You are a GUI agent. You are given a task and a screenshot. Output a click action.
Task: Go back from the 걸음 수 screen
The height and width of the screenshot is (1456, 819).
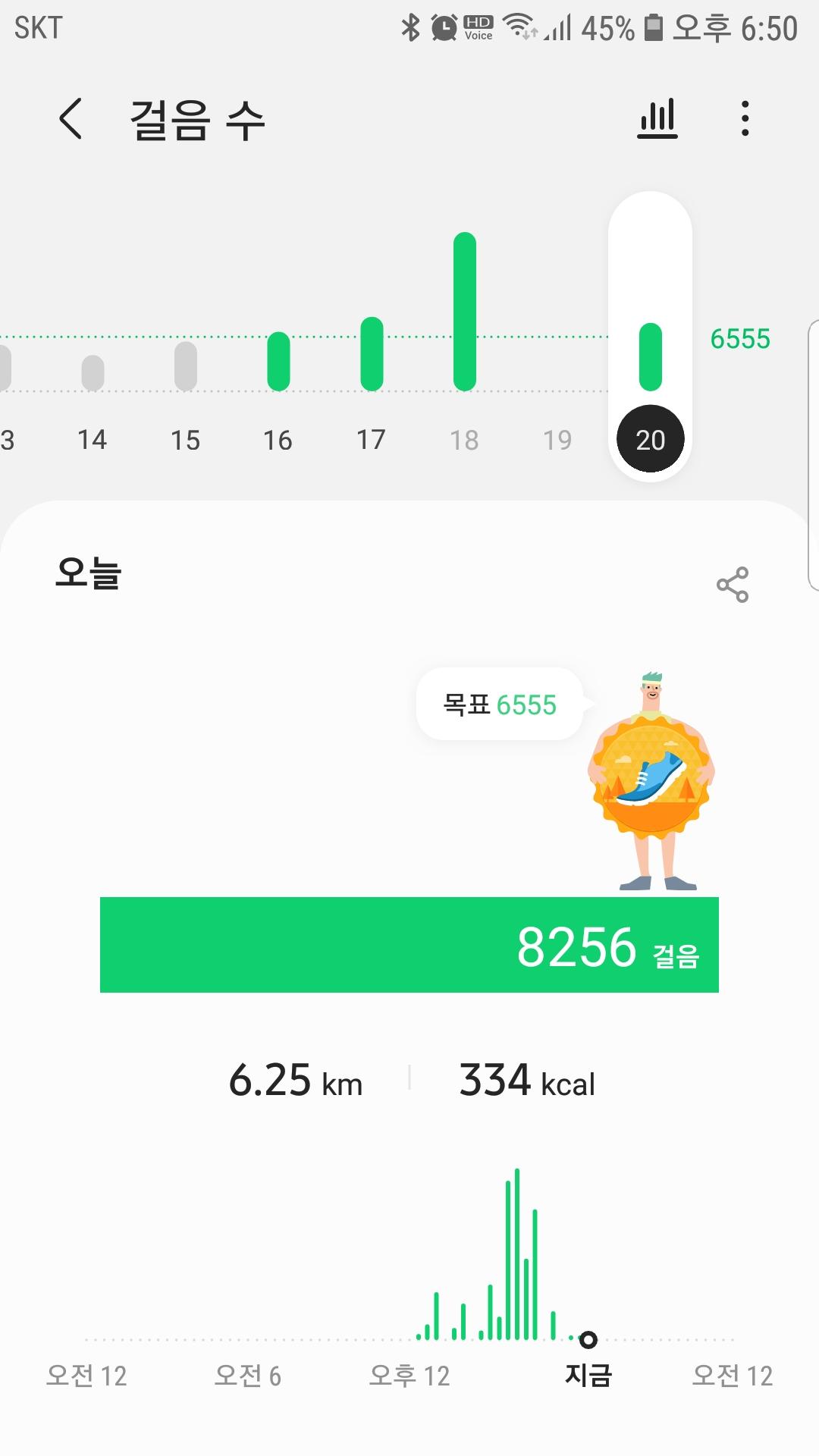[71, 119]
